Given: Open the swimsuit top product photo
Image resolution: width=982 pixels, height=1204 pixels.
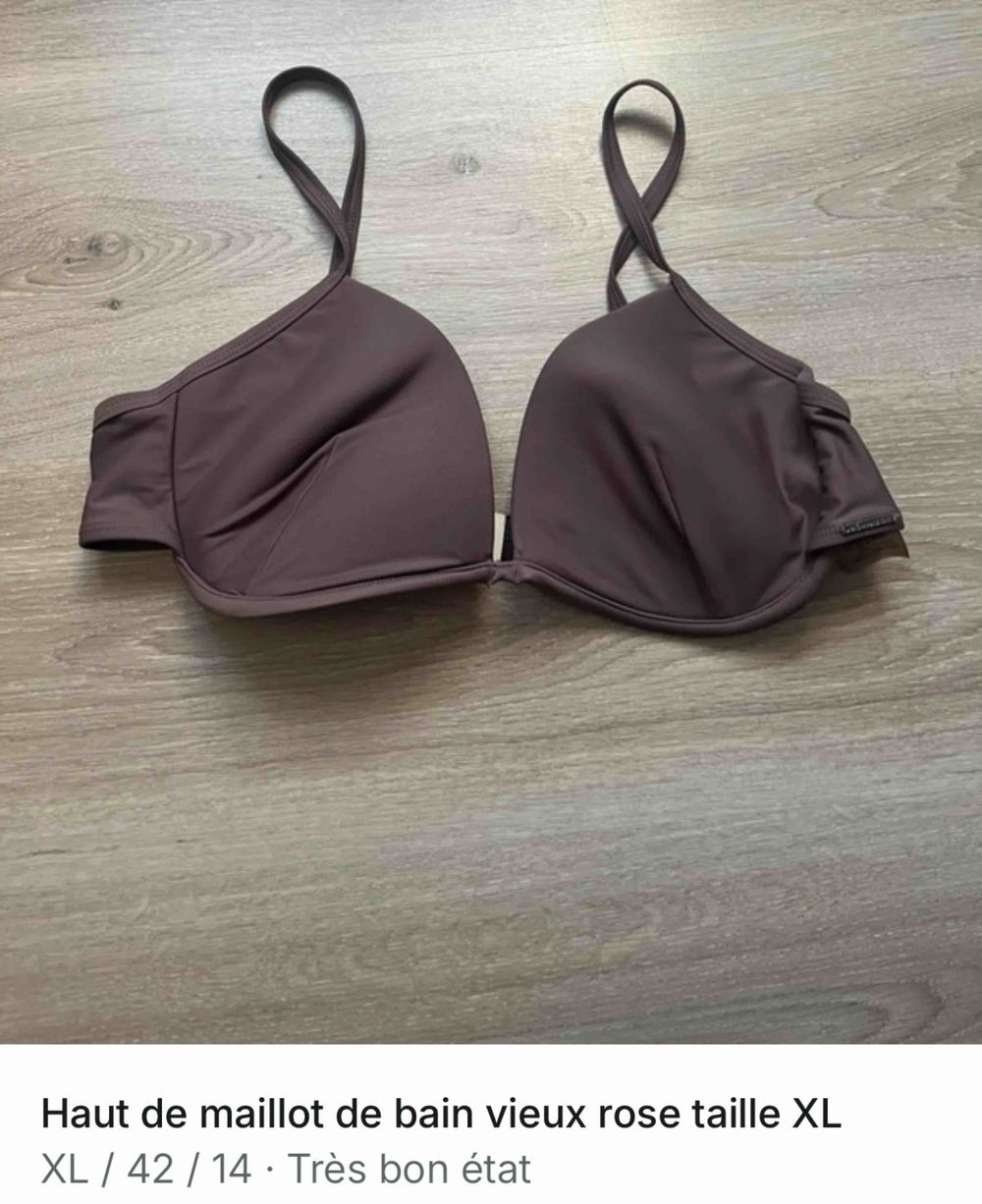Looking at the screenshot, I should click(491, 520).
